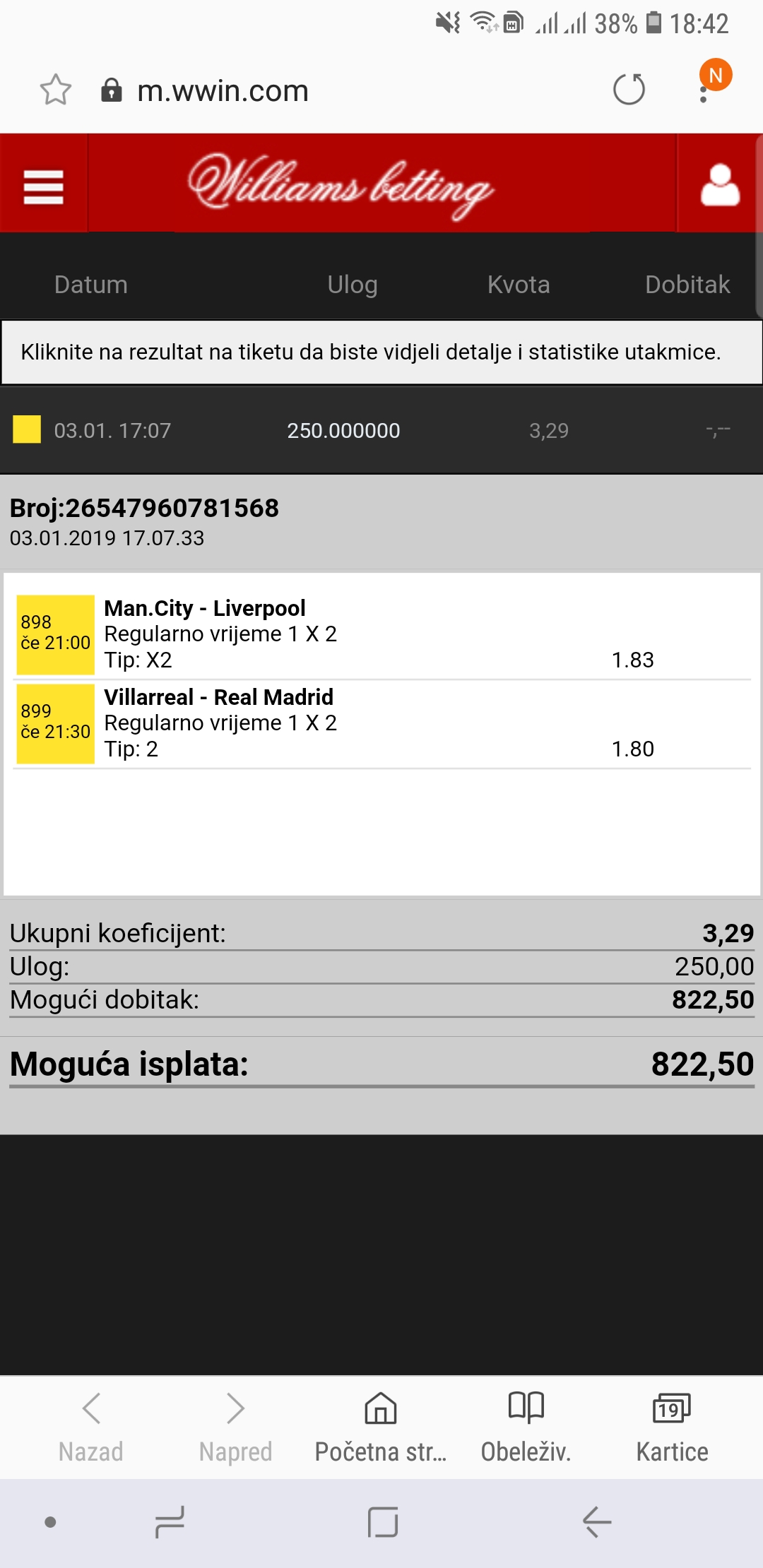Open Obeleživ. bookmarks

coord(526,1427)
